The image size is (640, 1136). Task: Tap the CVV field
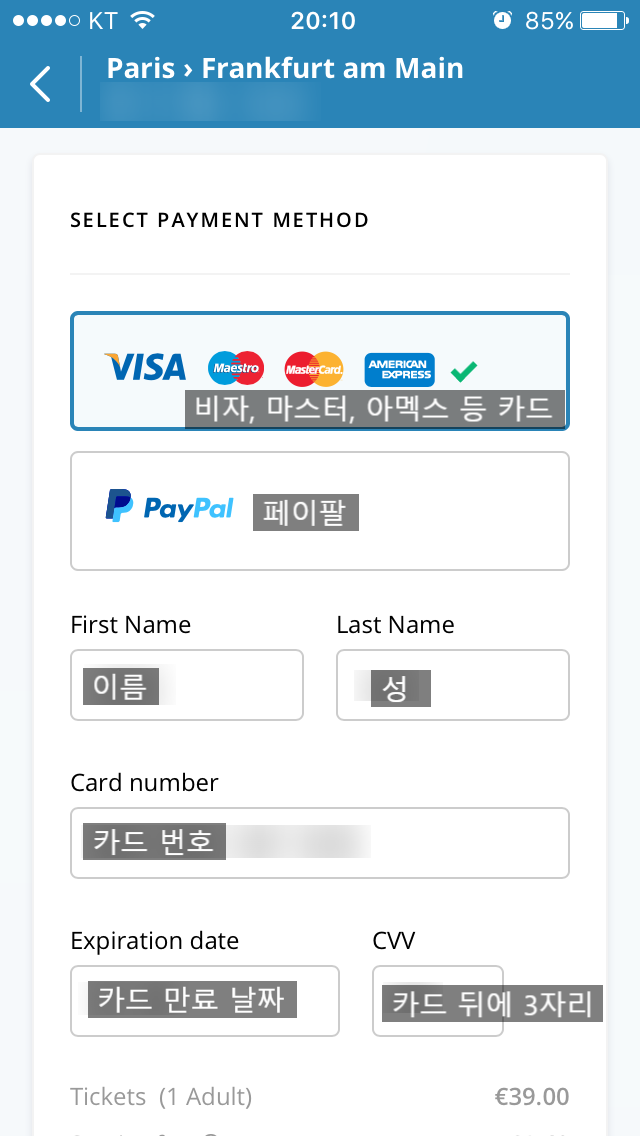[438, 1000]
